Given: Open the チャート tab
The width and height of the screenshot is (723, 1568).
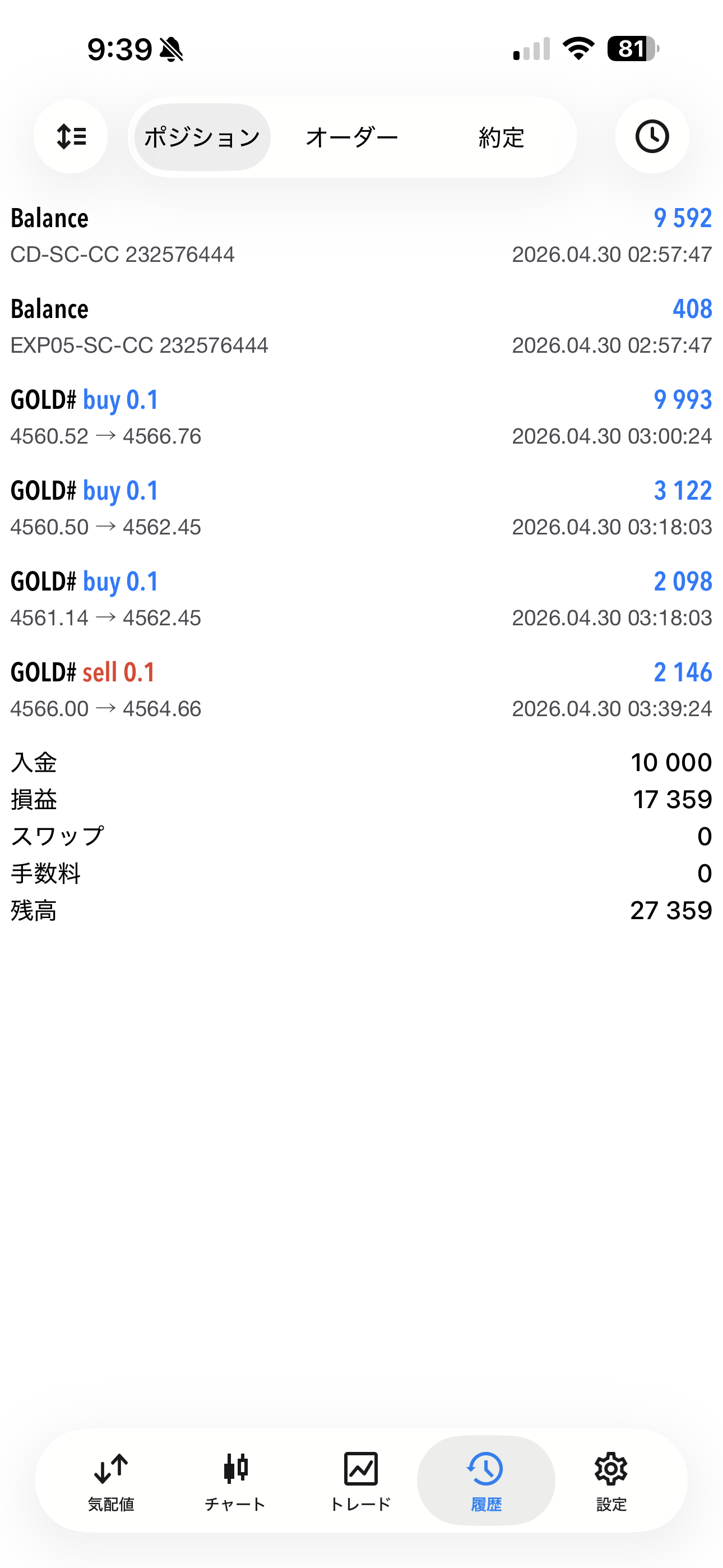Looking at the screenshot, I should [x=235, y=1481].
